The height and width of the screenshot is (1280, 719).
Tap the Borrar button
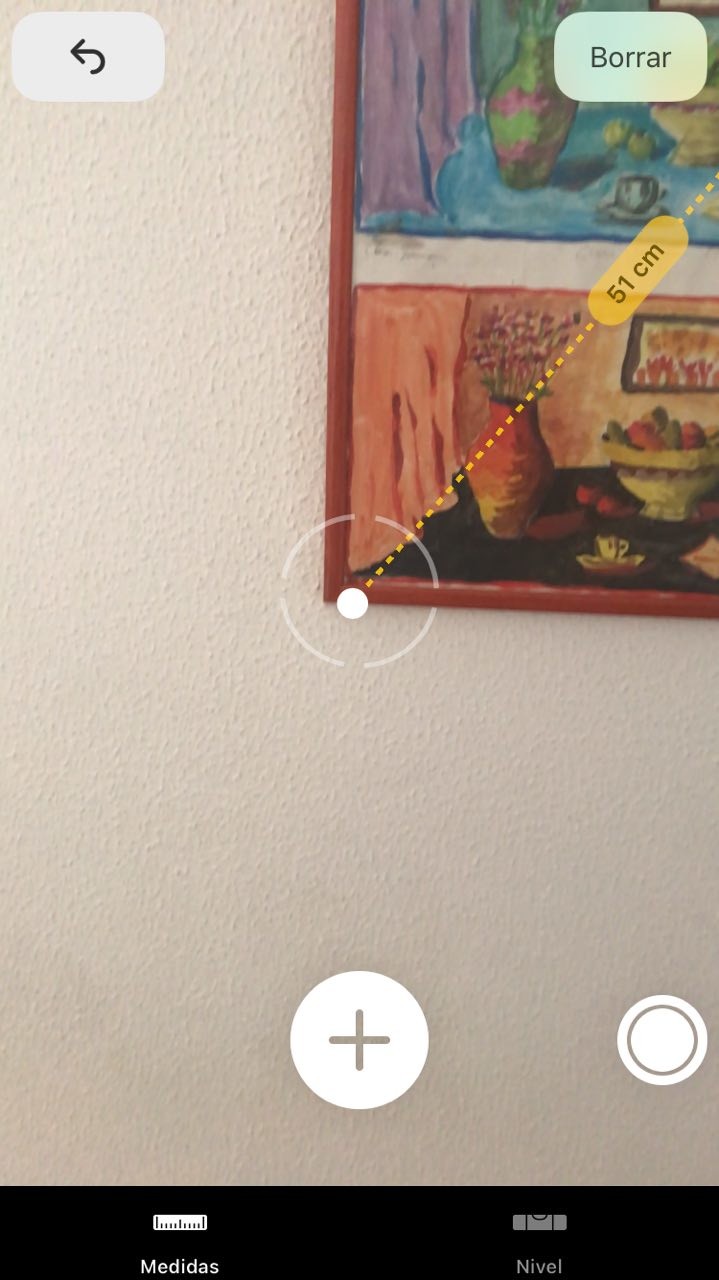point(630,57)
